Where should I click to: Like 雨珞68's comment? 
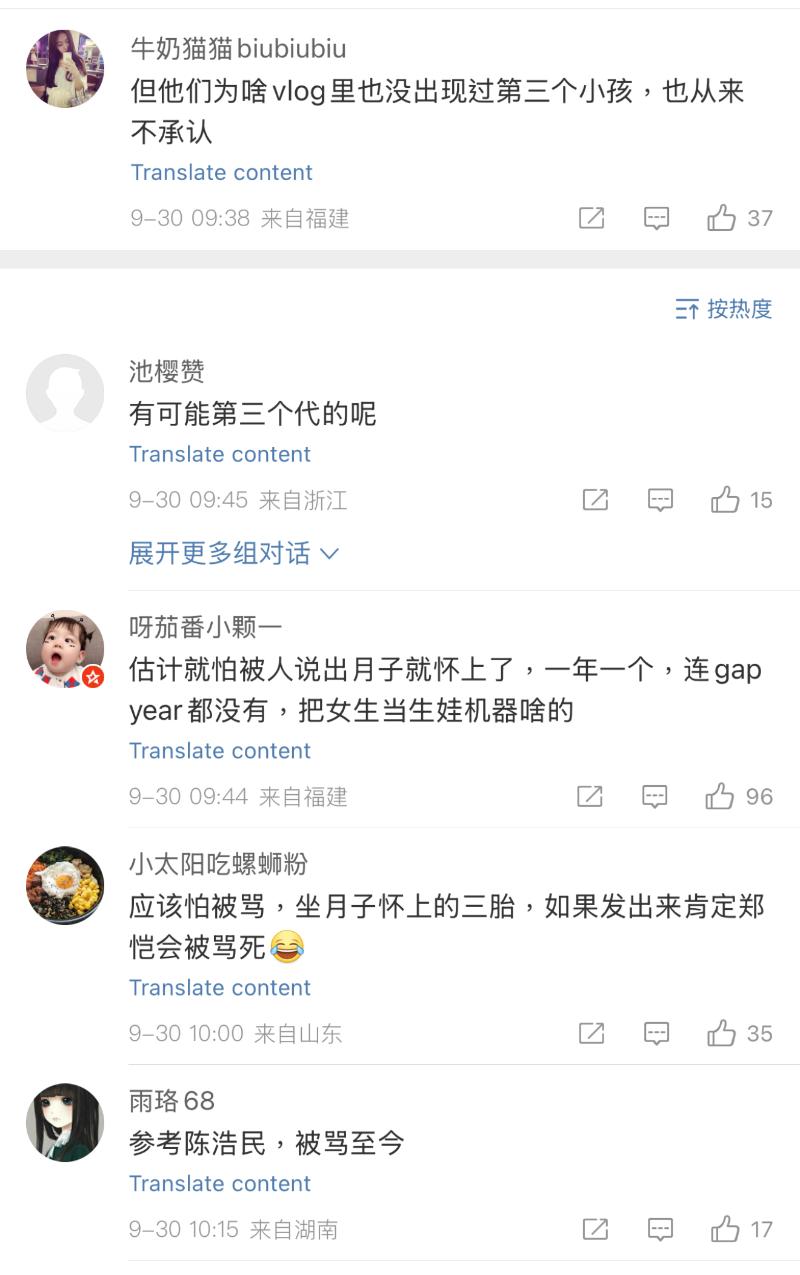(725, 1229)
